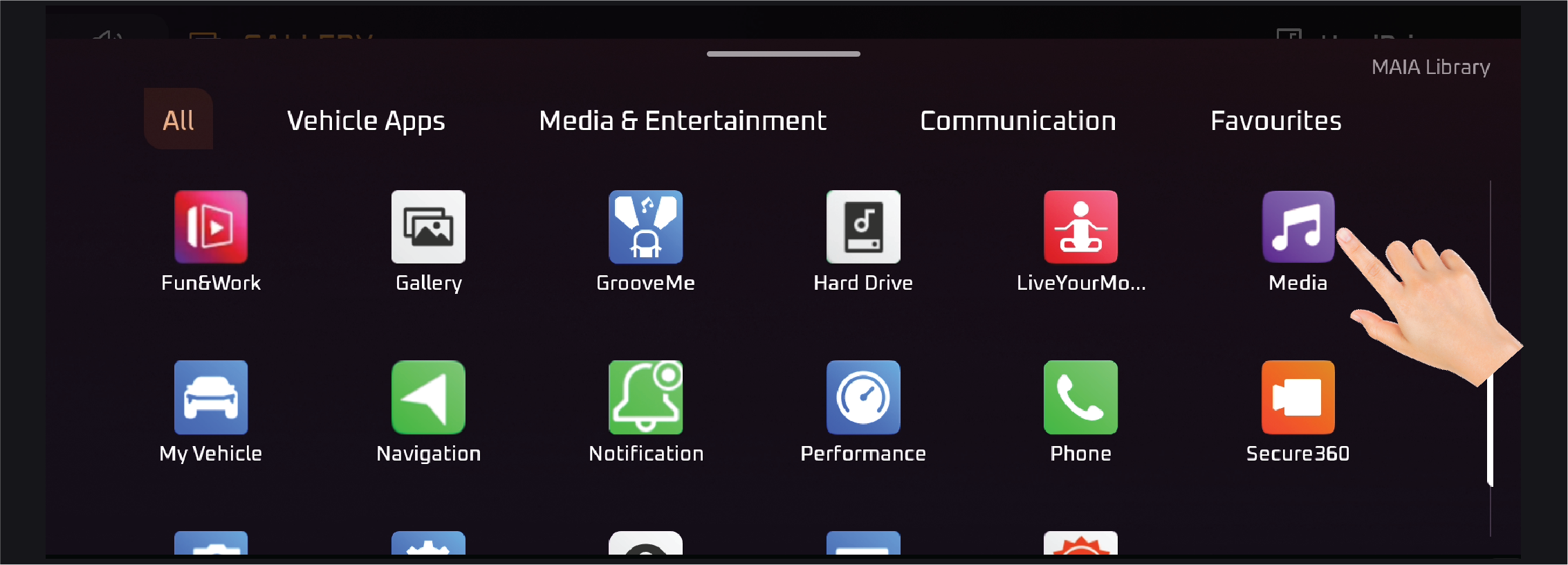Viewport: 1568px width, 565px height.
Task: Open the My Vehicle app
Action: (211, 398)
